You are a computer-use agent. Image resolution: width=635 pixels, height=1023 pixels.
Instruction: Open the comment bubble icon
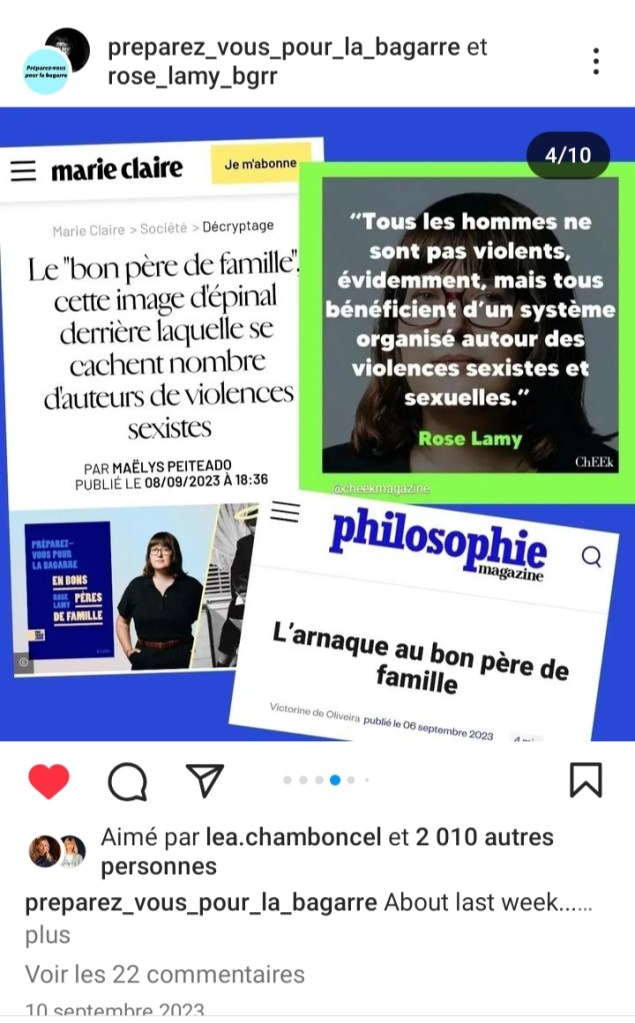click(127, 782)
